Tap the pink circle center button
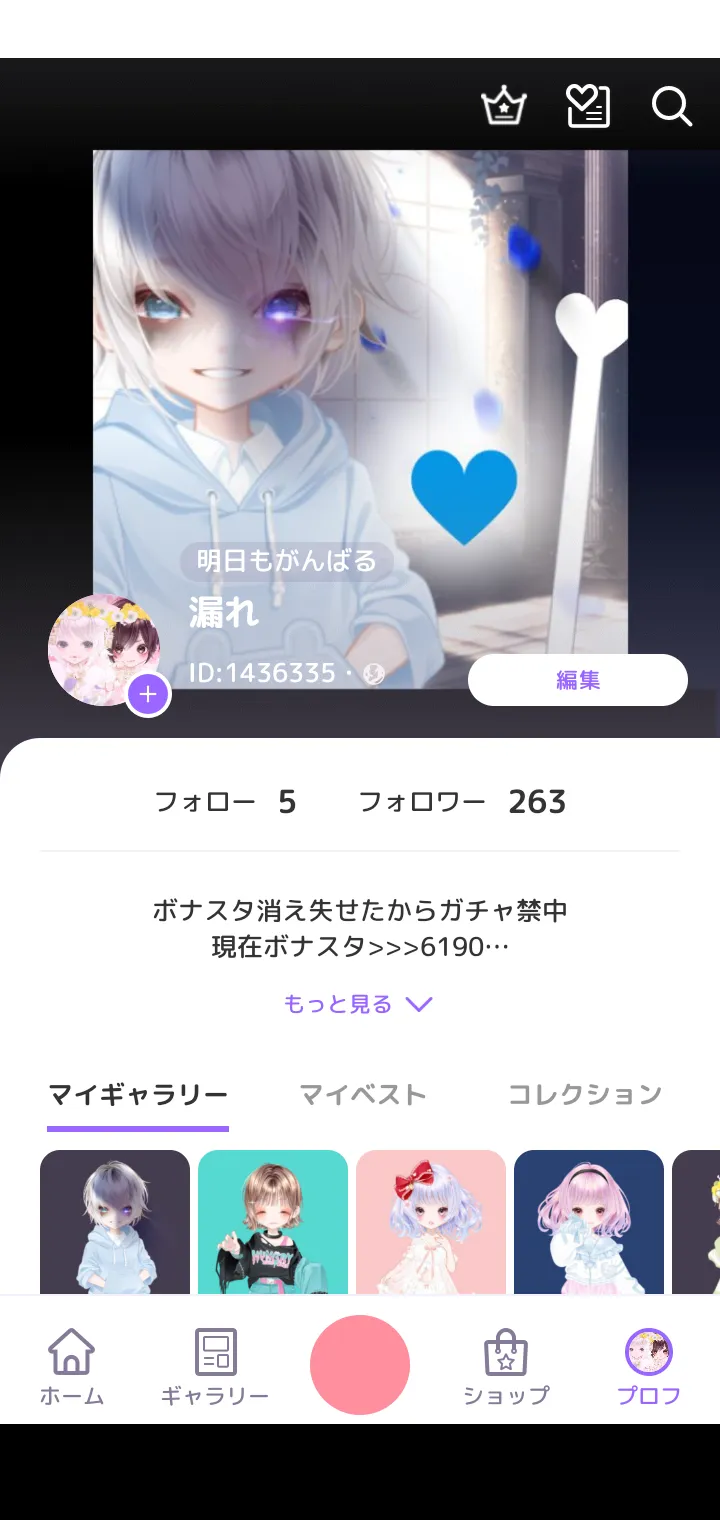Screen dimensions: 720x1520 360,1365
